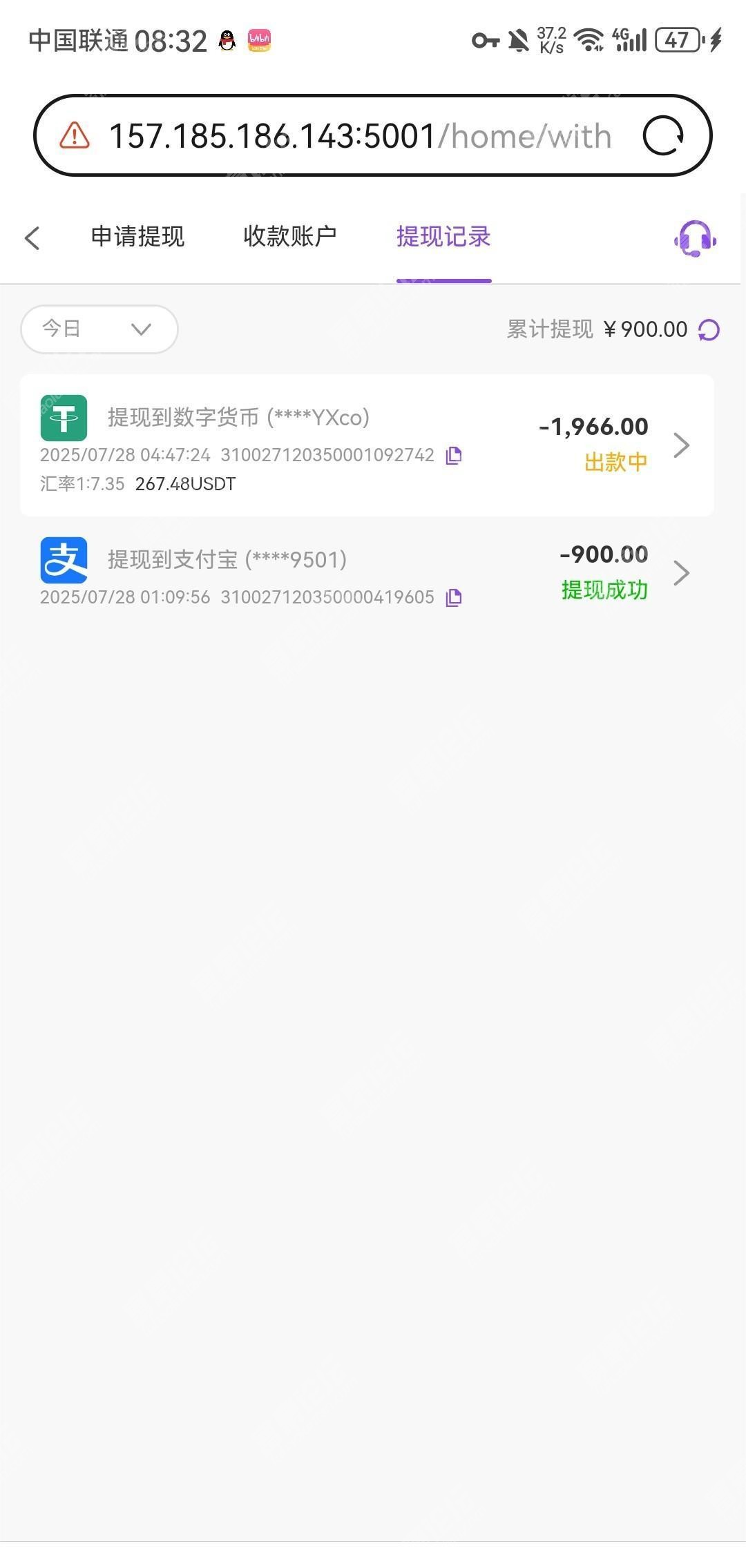Screen dimensions: 746x1568
Task: Tap the browser address bar URL
Action: click(360, 135)
